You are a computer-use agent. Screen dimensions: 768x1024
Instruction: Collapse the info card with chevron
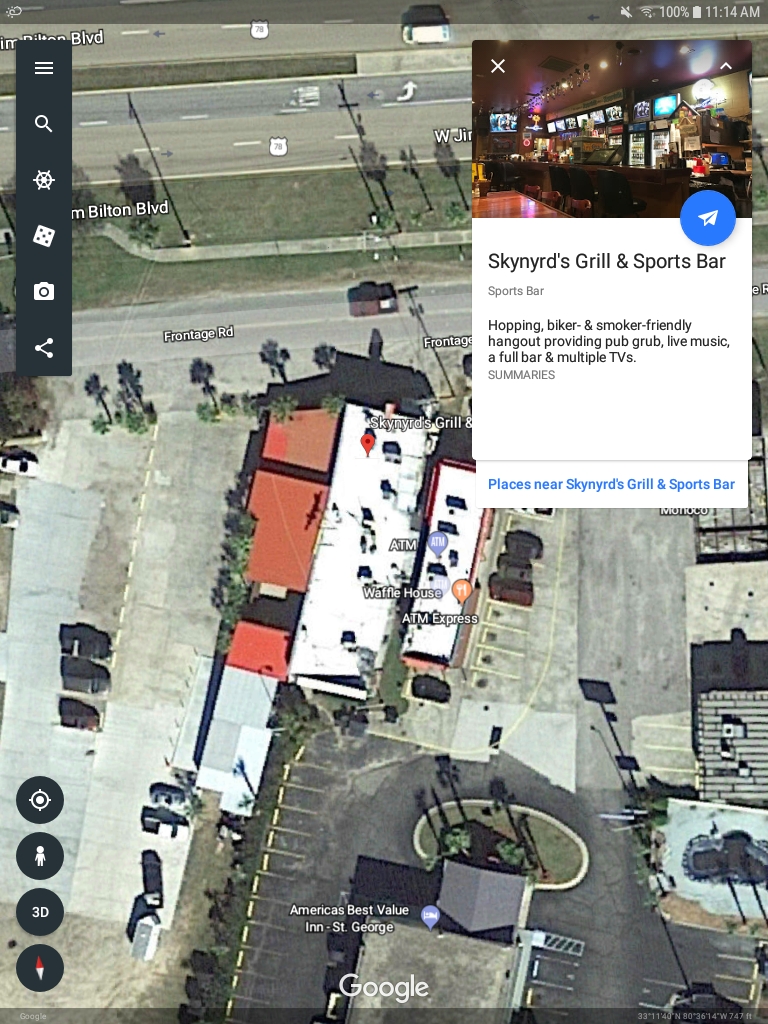tap(726, 66)
